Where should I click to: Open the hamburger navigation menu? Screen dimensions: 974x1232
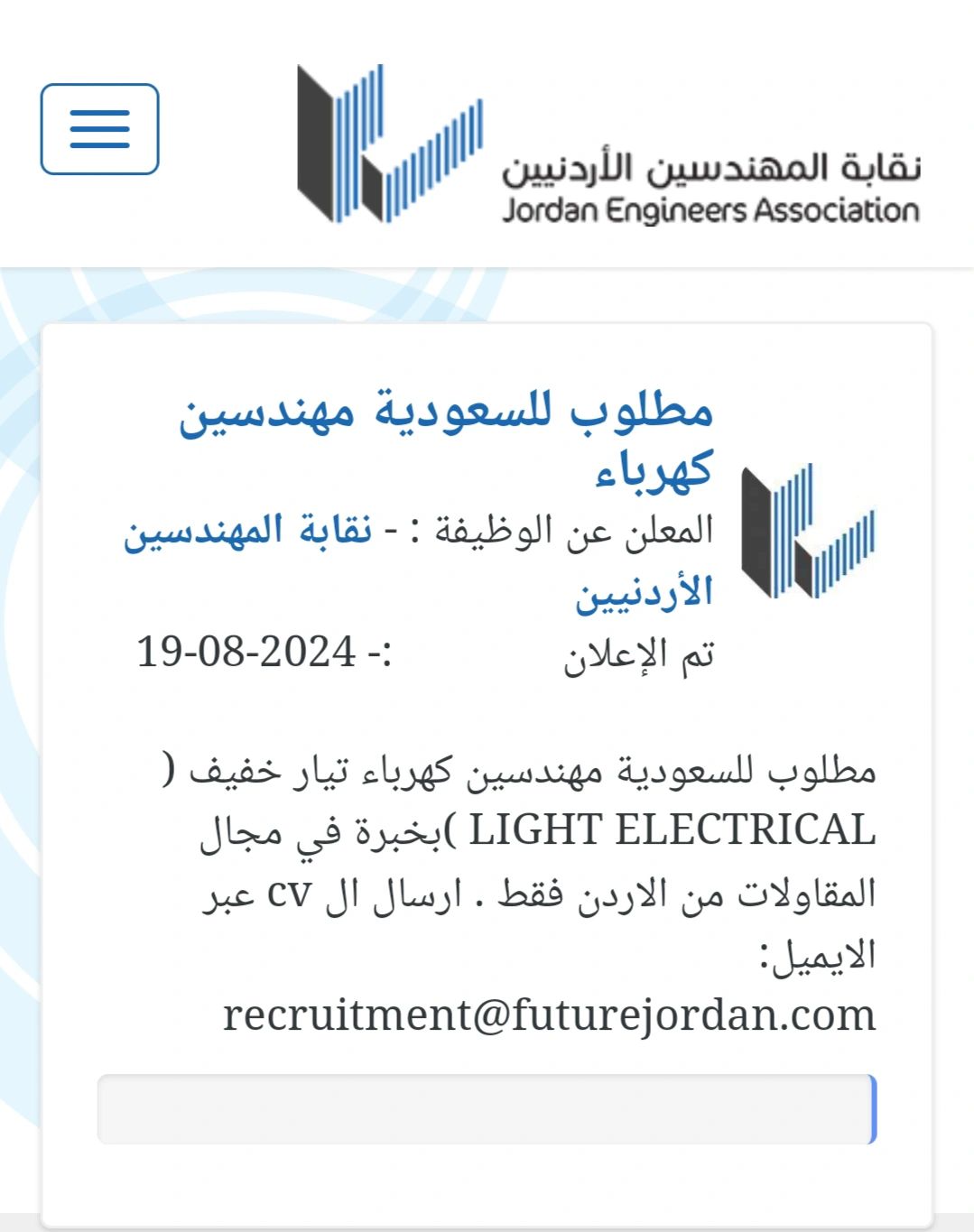pyautogui.click(x=99, y=129)
